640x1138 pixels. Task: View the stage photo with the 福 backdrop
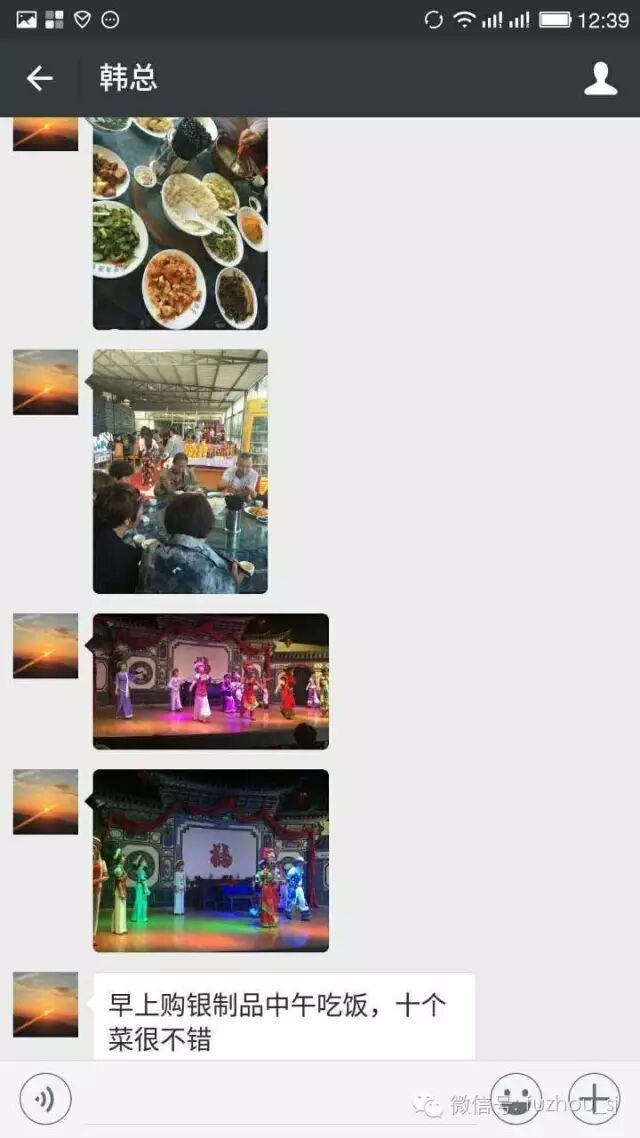coord(210,860)
